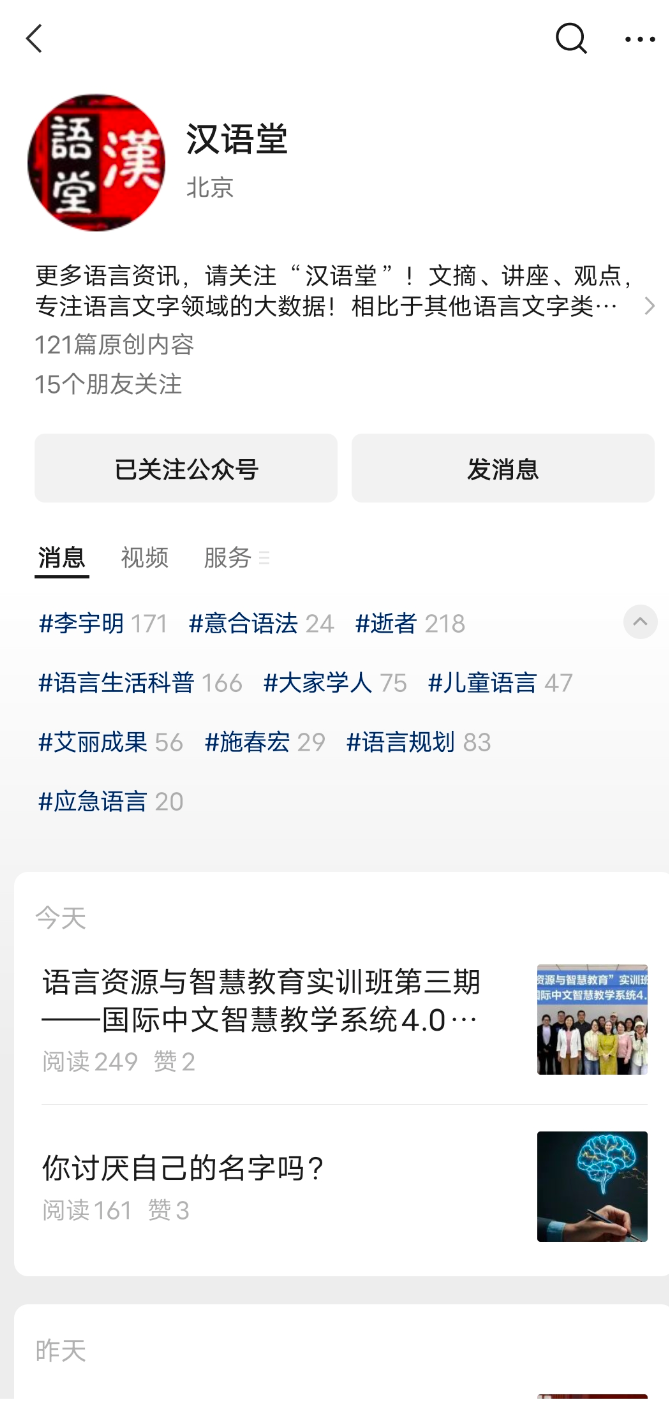Expand the account description with the chevron
Viewport: 669px width, 1402px height.
[x=649, y=306]
